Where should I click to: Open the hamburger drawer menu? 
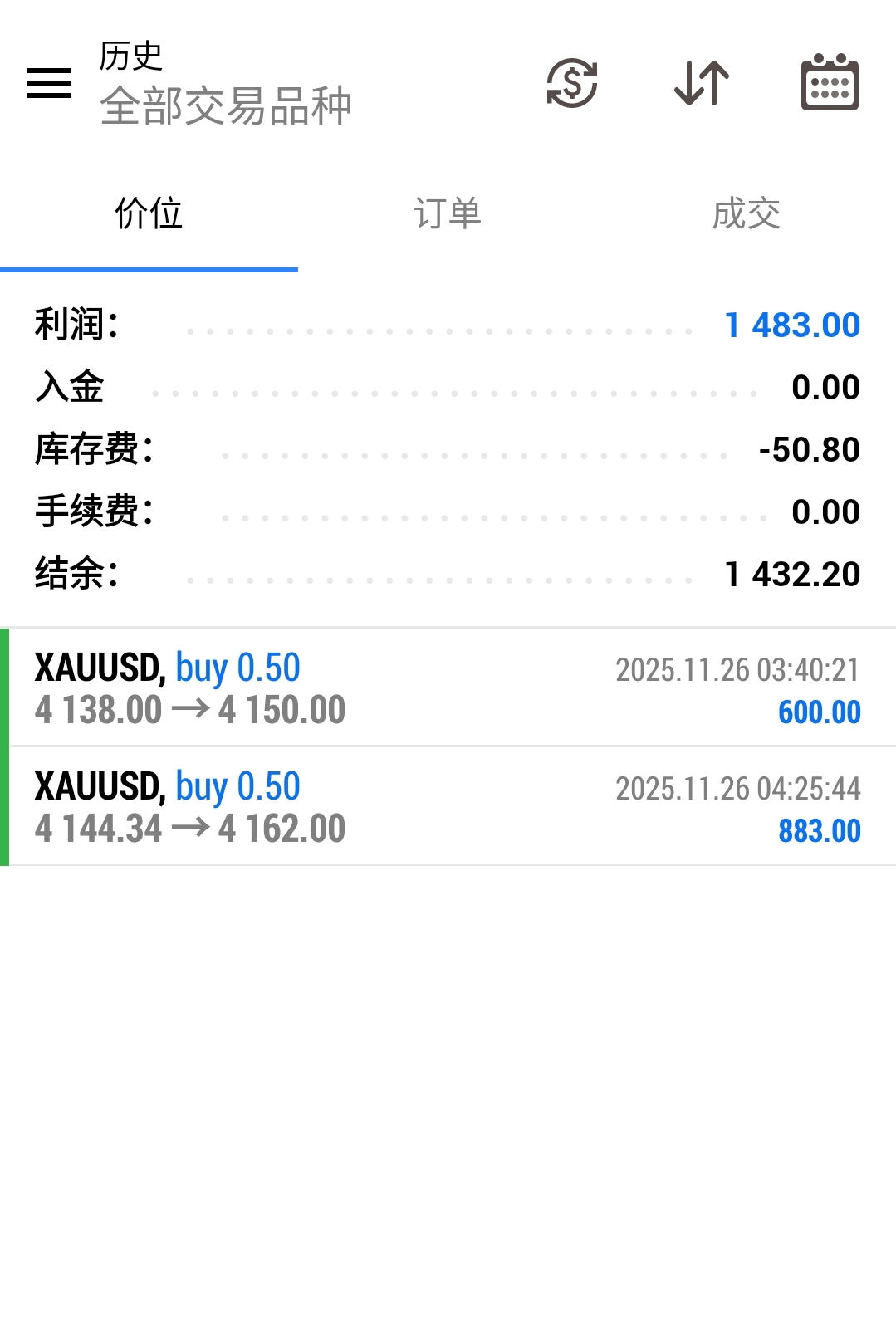[x=49, y=83]
